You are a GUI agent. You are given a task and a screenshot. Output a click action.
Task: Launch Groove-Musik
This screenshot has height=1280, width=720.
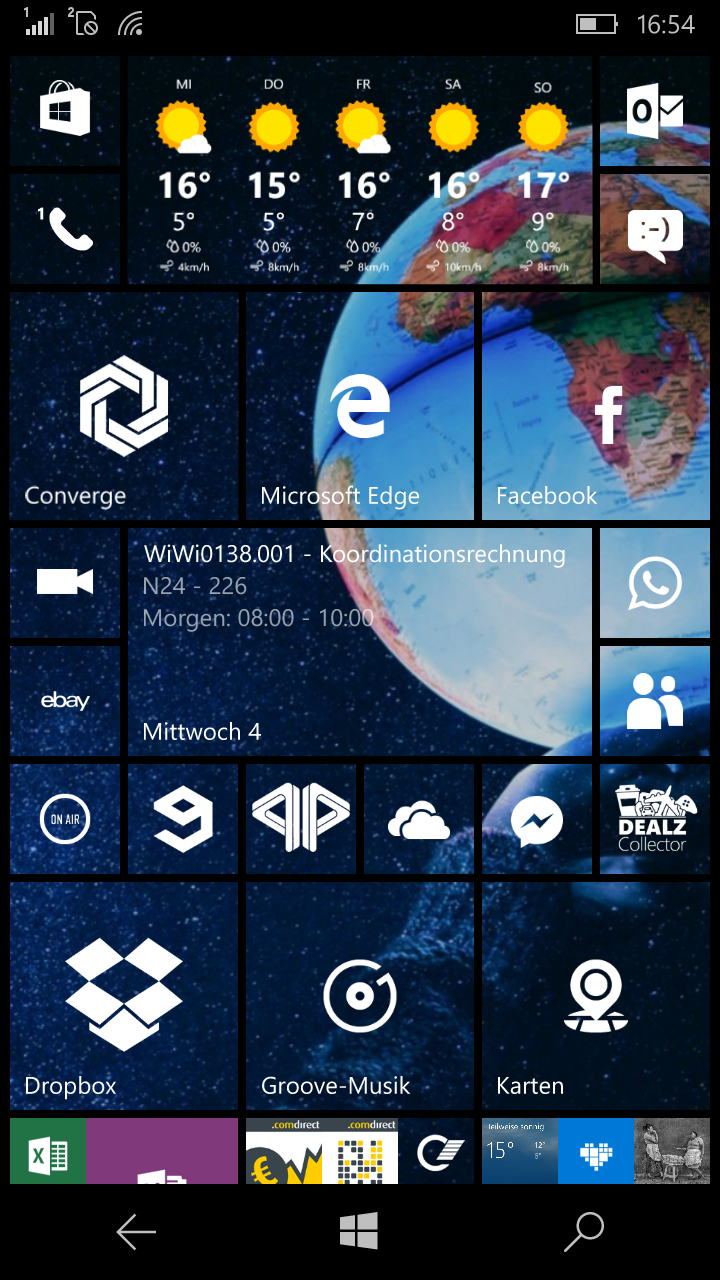point(360,996)
